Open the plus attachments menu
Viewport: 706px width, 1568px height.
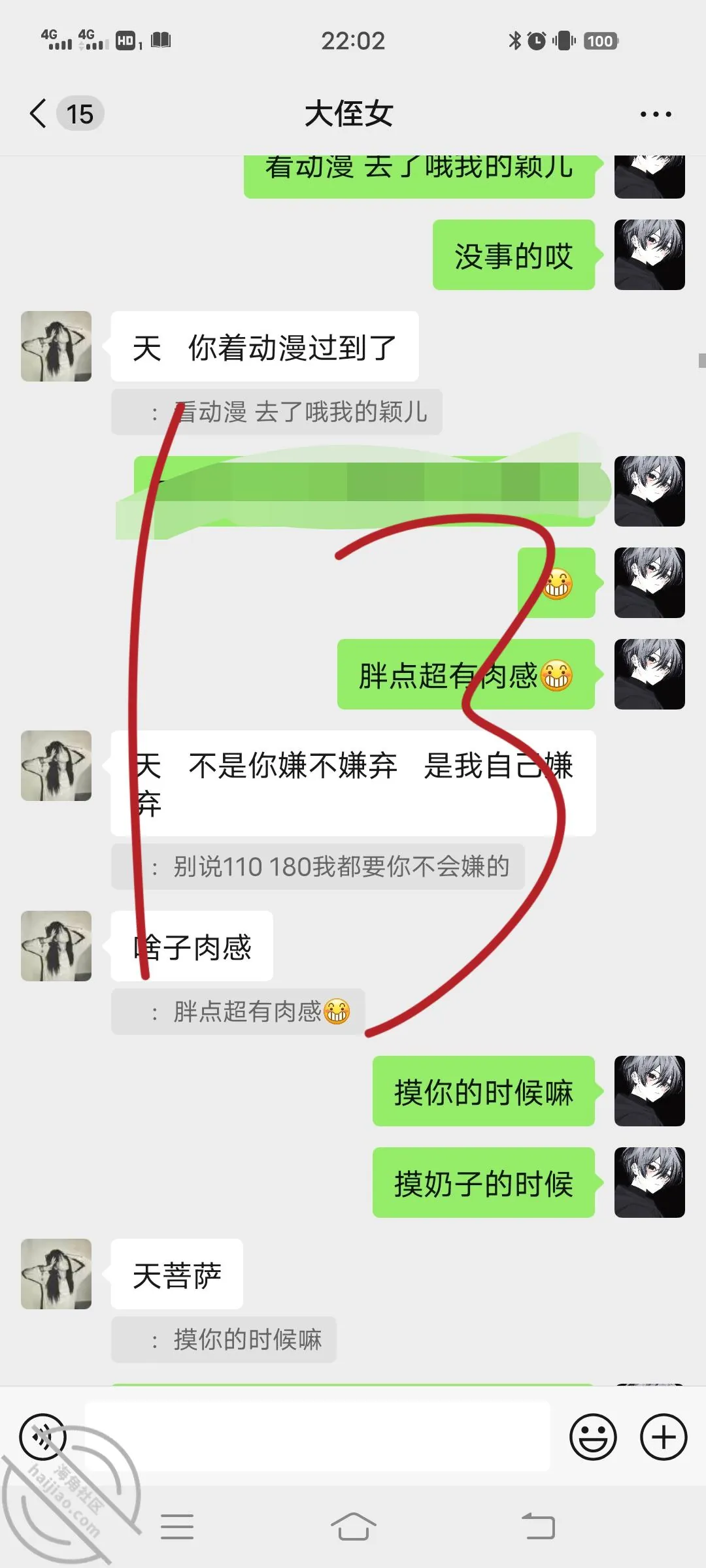pyautogui.click(x=664, y=1437)
